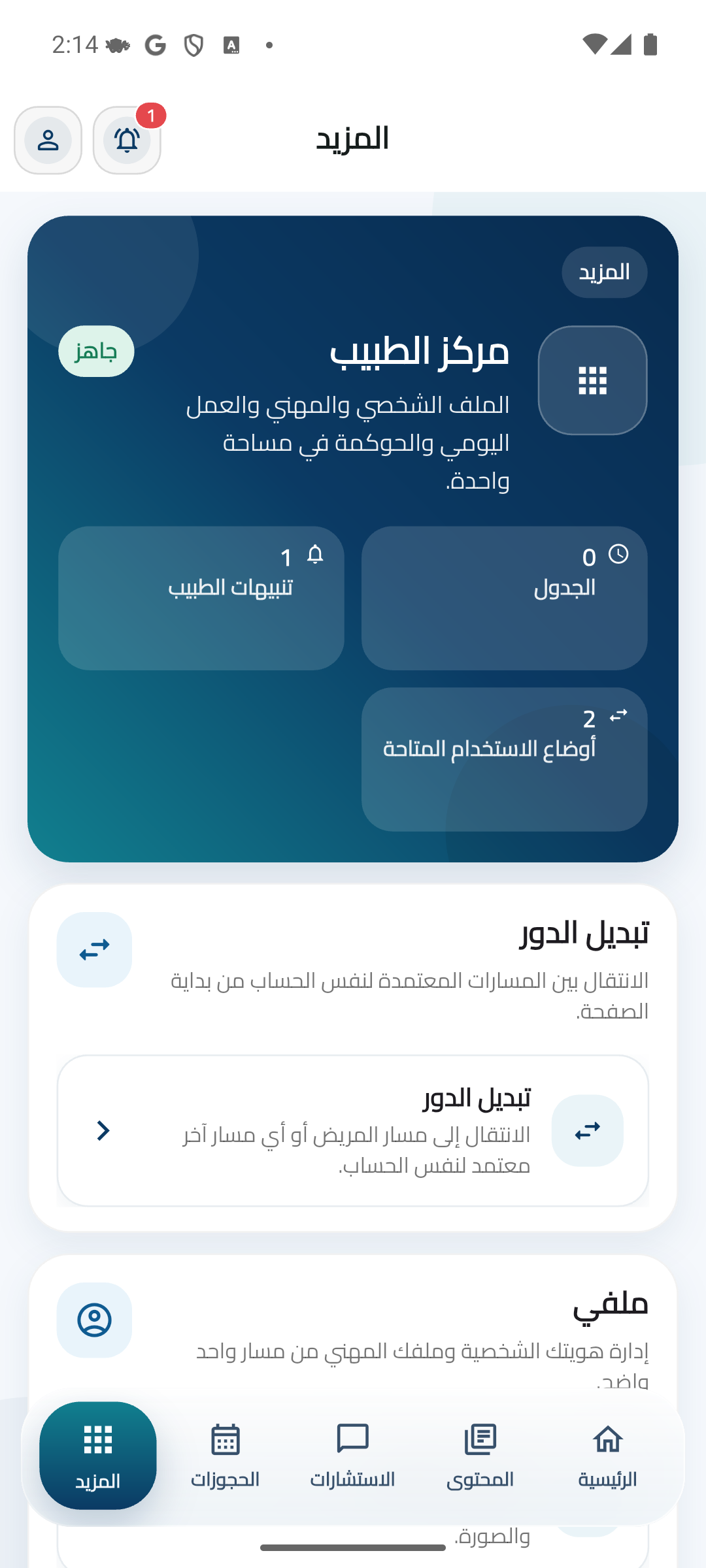Open the الجدول schedule card
The image size is (706, 1568).
504,598
